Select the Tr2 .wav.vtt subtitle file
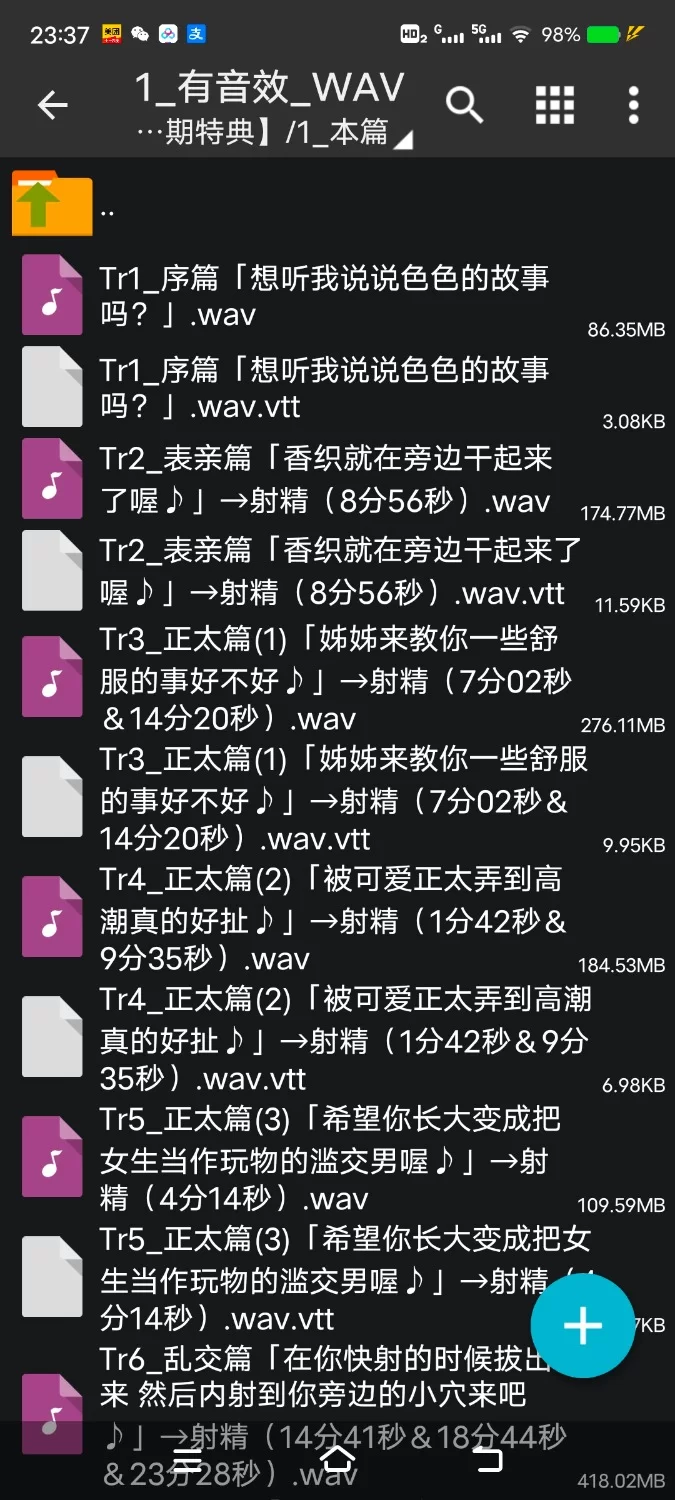The height and width of the screenshot is (1500, 675). (x=324, y=571)
